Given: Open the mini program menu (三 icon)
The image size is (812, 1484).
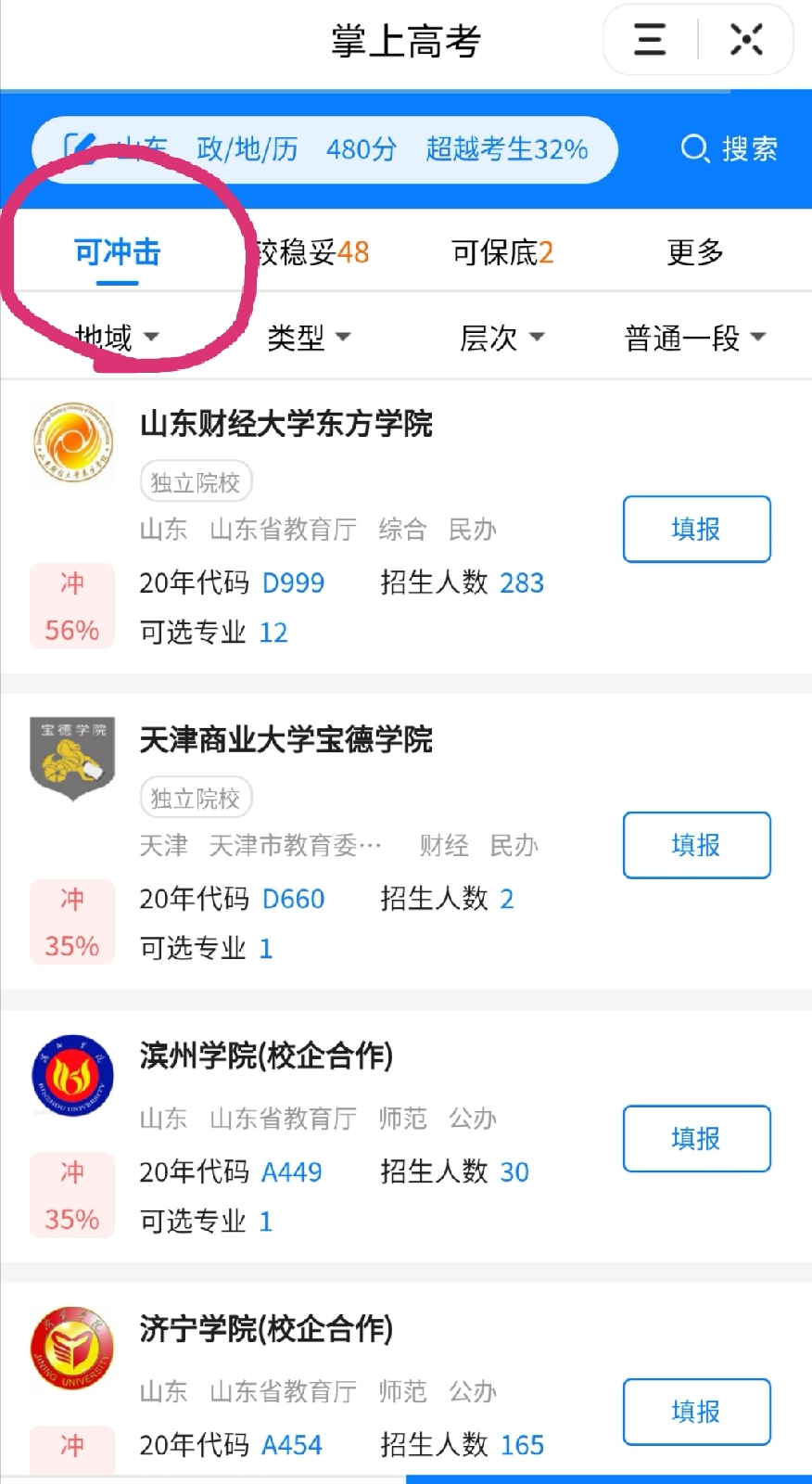Looking at the screenshot, I should click(x=649, y=40).
